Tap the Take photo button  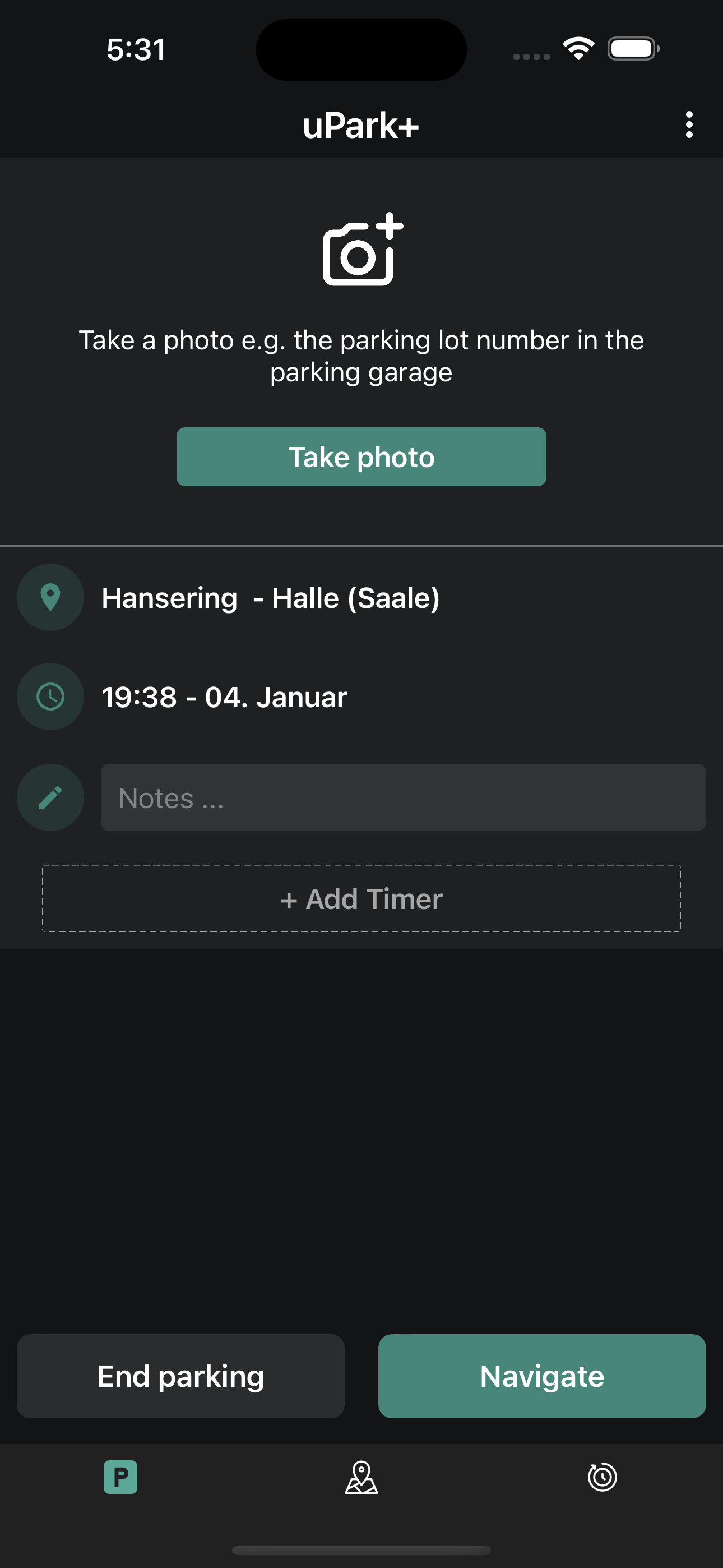pos(361,456)
